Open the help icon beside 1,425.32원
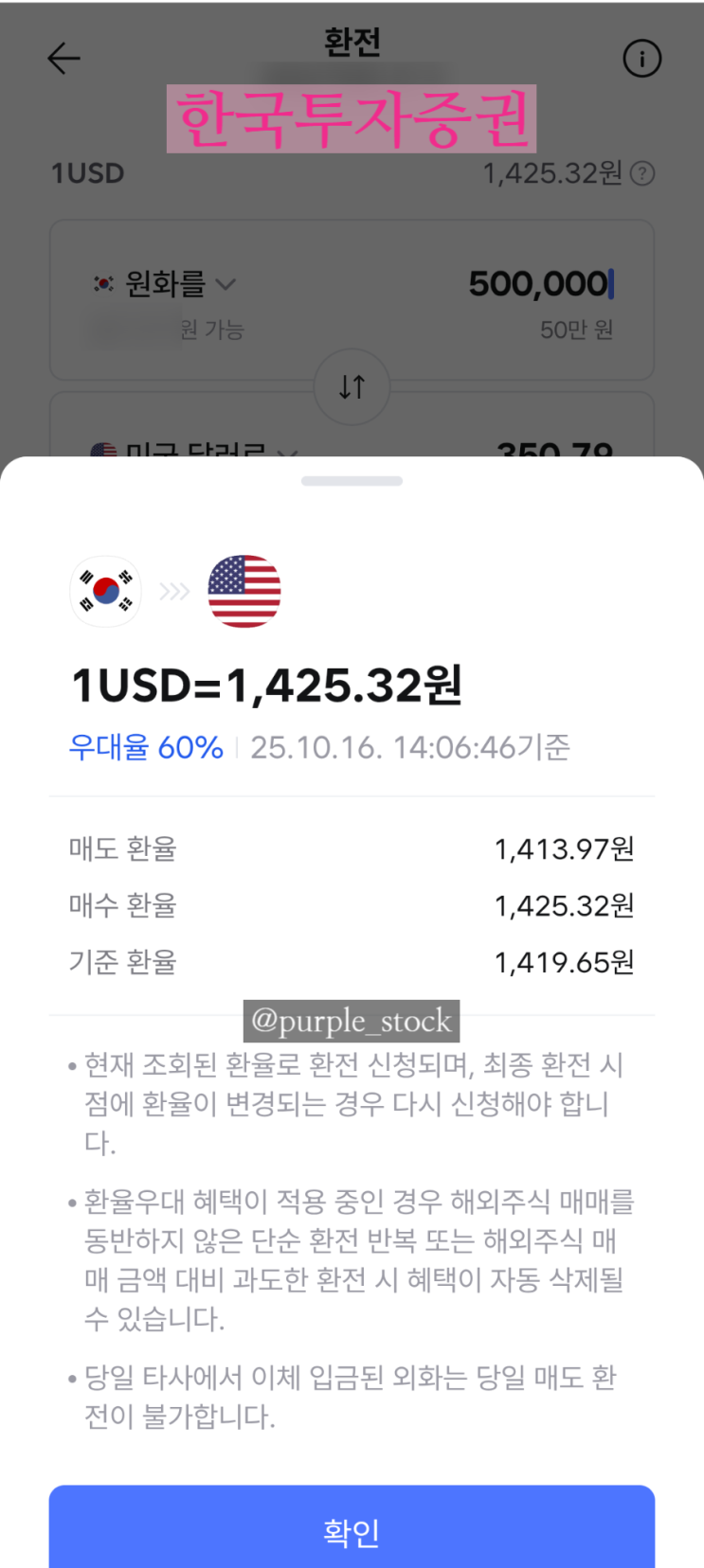 point(642,173)
